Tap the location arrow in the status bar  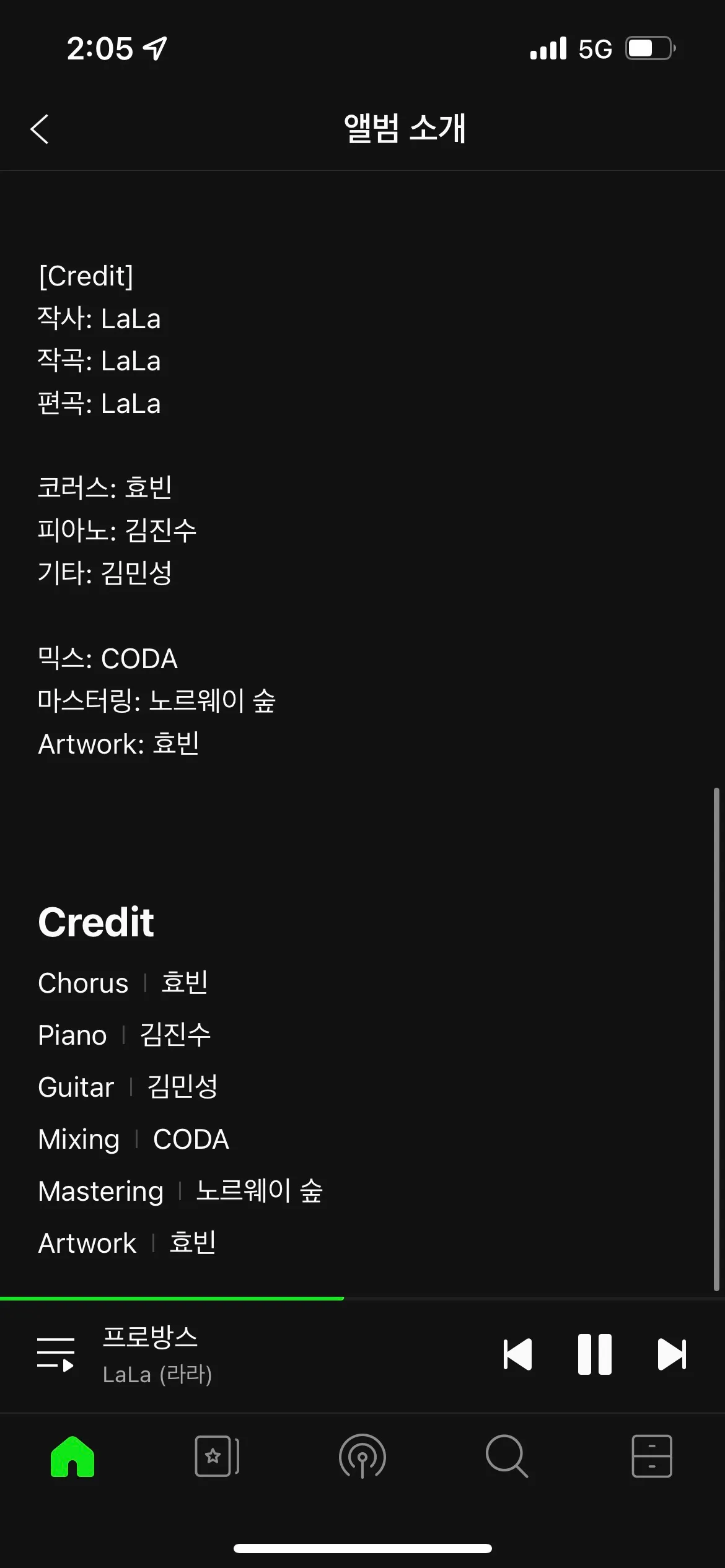point(154,48)
